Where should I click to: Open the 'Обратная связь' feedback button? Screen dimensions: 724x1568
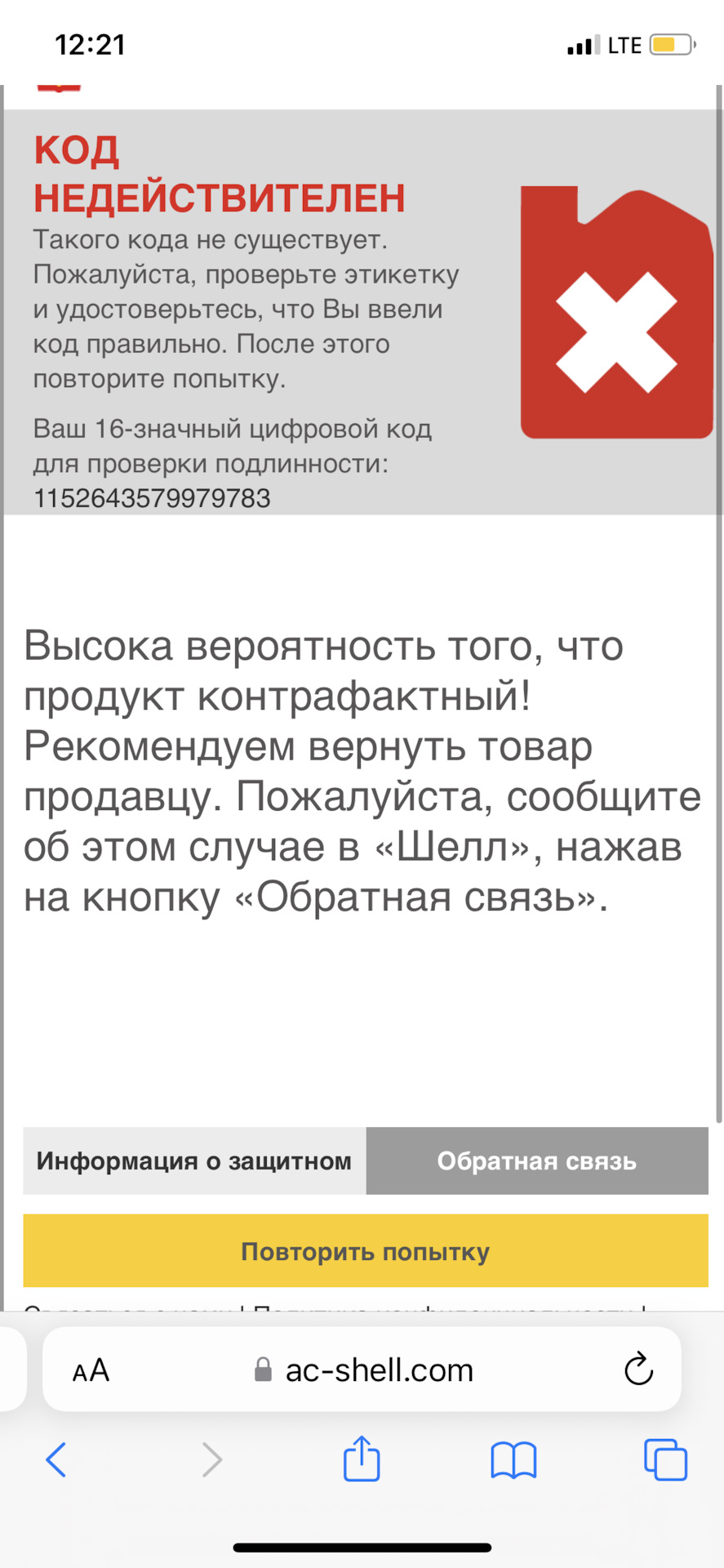click(536, 1160)
